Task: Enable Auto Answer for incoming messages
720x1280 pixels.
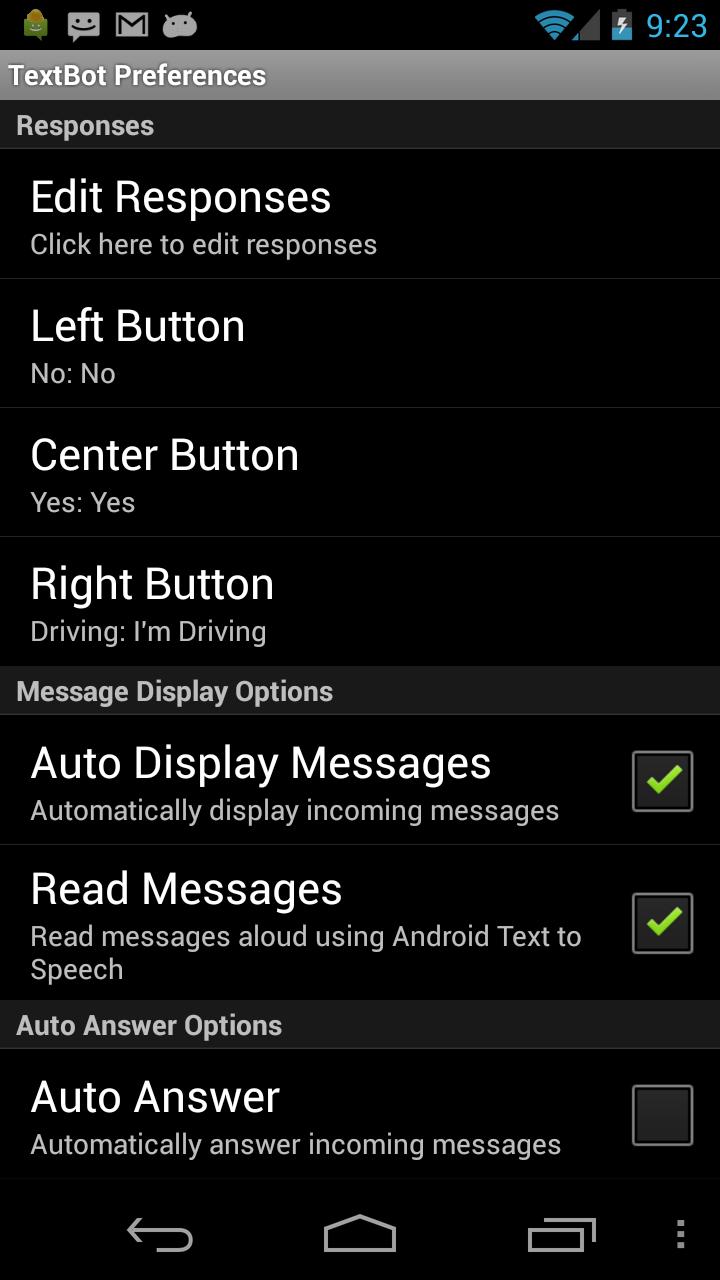Action: coord(661,1115)
